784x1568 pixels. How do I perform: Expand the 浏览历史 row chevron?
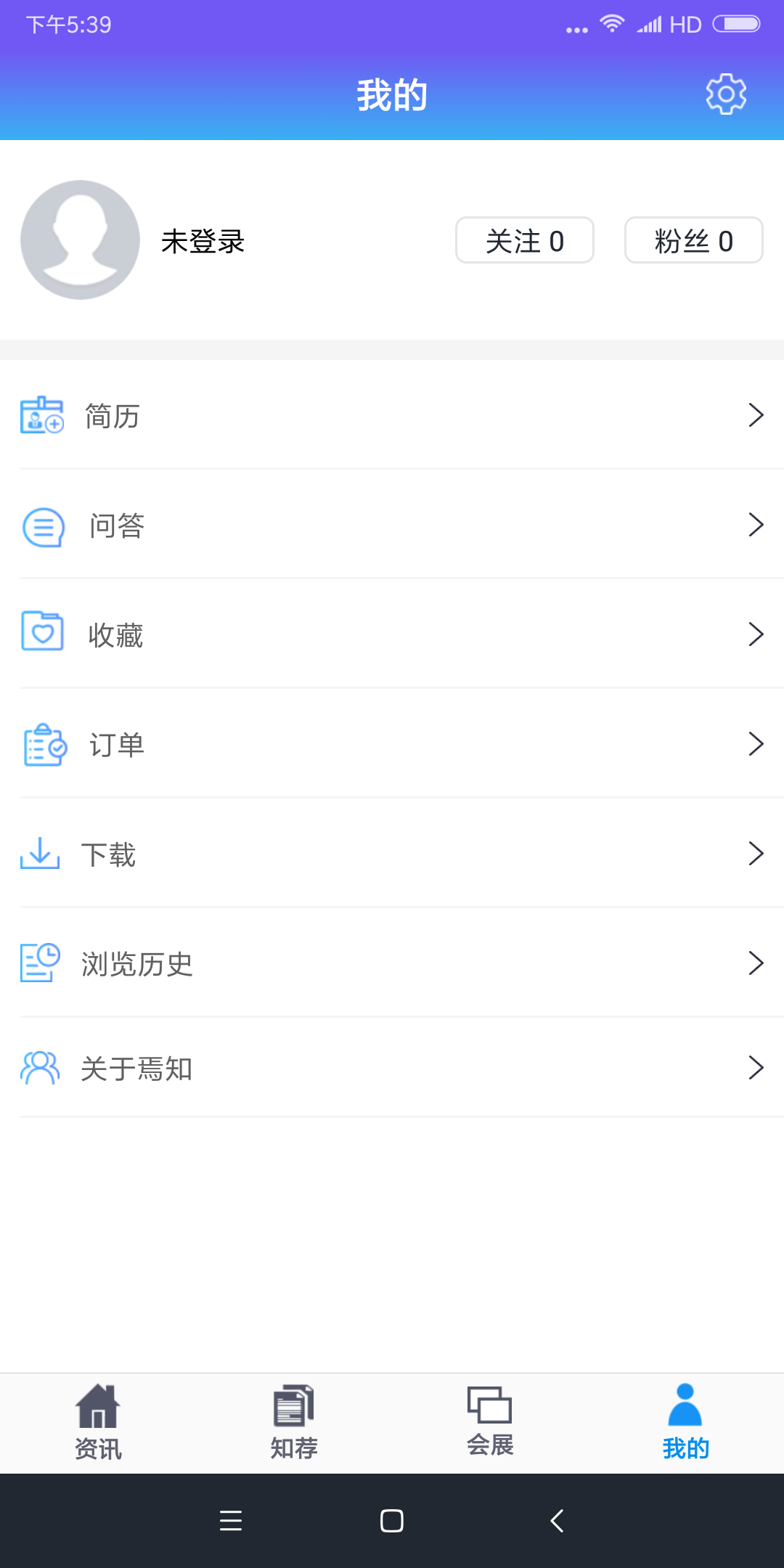pyautogui.click(x=756, y=963)
